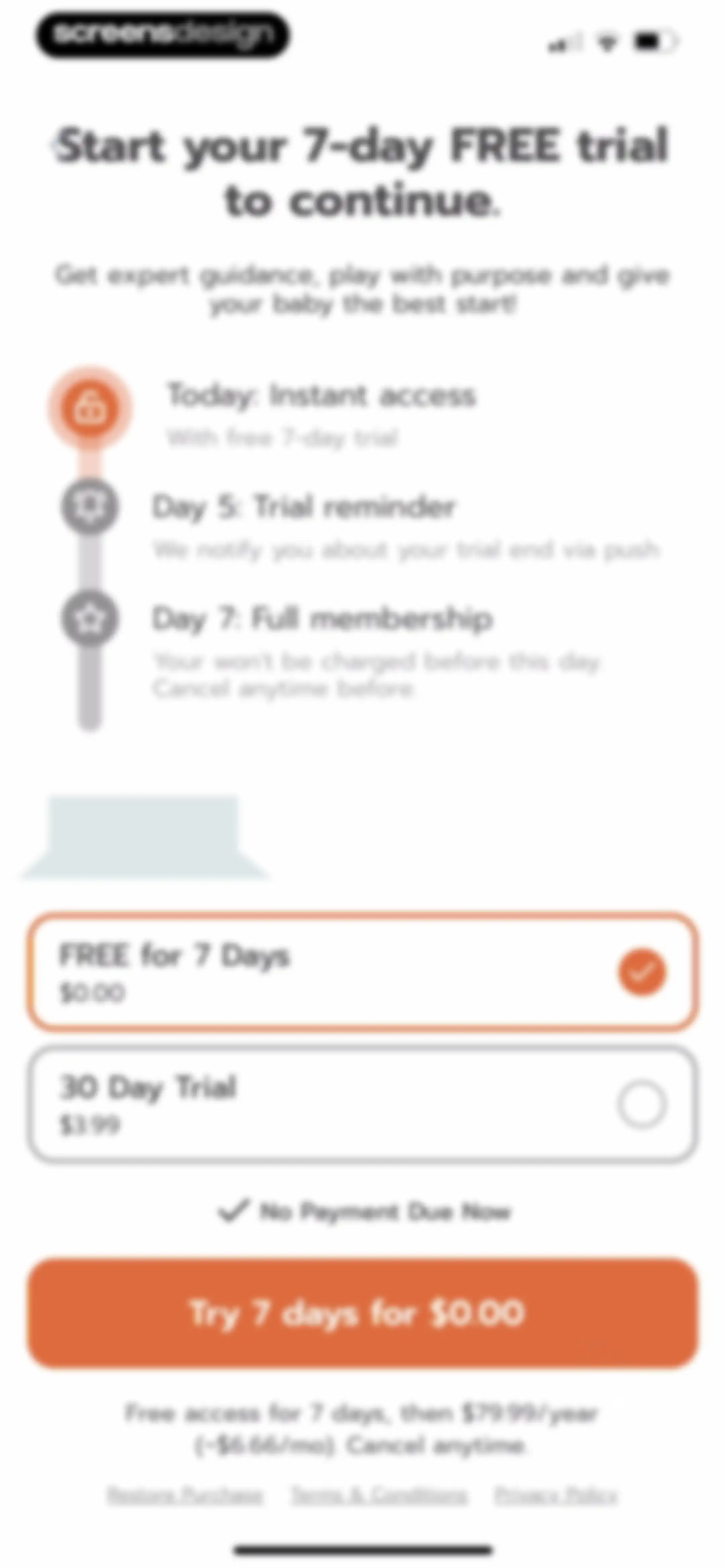Choose the 30 Day Trial option

362,1104
